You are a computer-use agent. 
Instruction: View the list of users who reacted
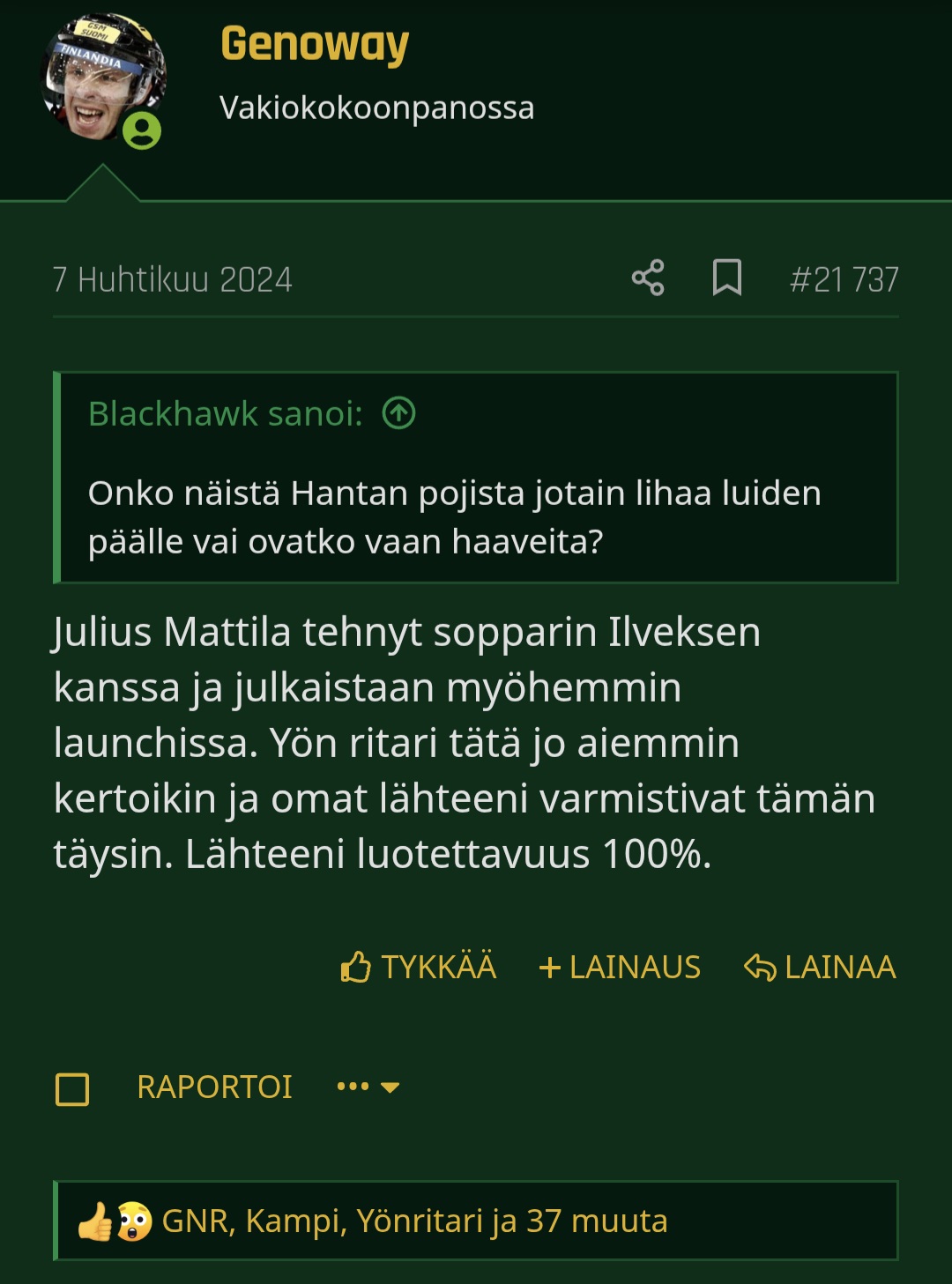414,1221
